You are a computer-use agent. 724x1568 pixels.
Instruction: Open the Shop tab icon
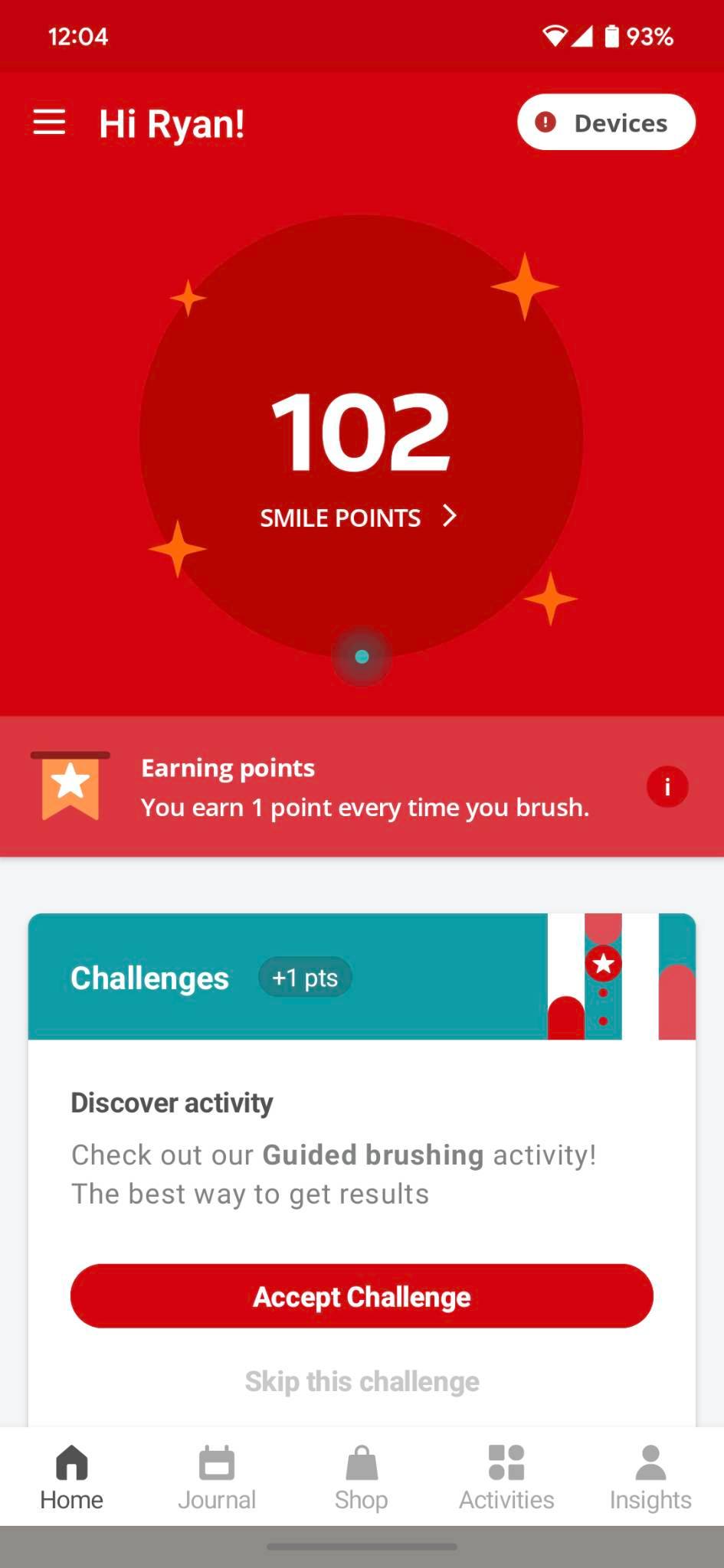coord(362,1464)
